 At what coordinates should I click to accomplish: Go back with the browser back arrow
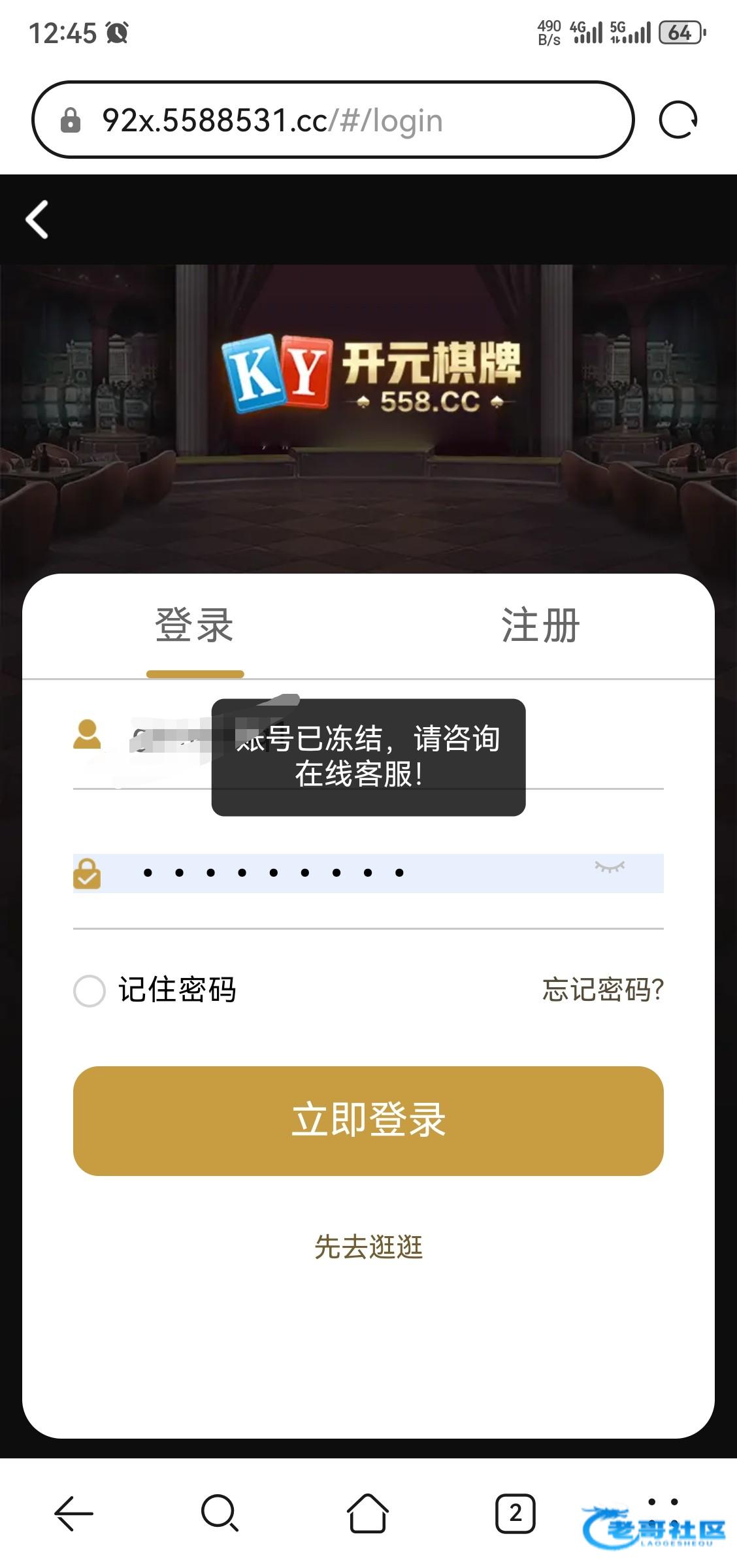(73, 1513)
